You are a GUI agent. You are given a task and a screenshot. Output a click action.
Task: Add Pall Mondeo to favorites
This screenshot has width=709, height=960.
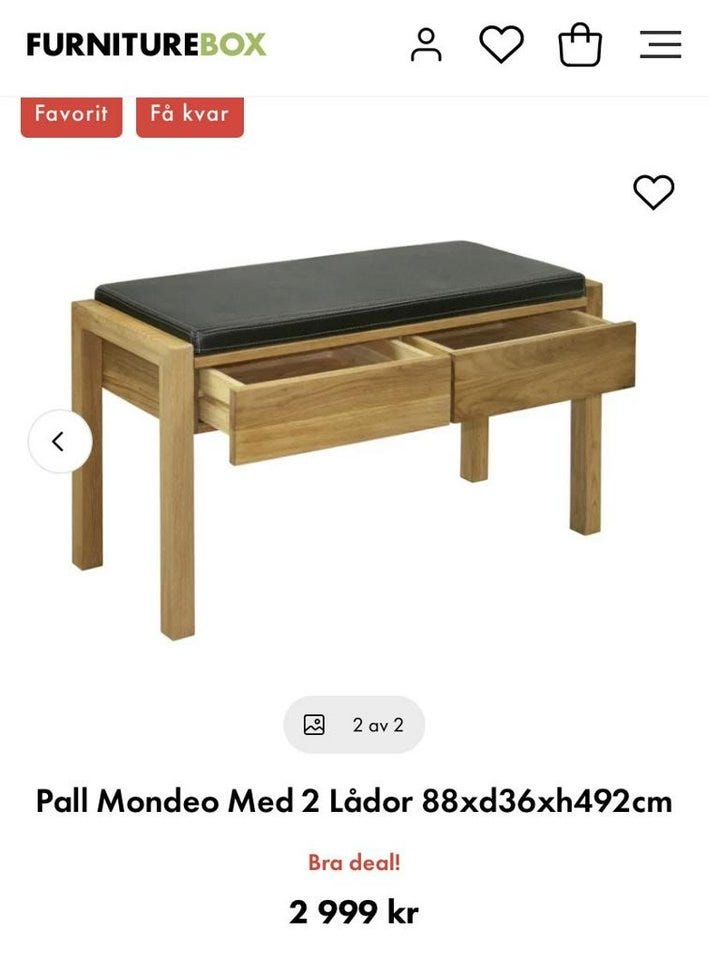(x=654, y=192)
